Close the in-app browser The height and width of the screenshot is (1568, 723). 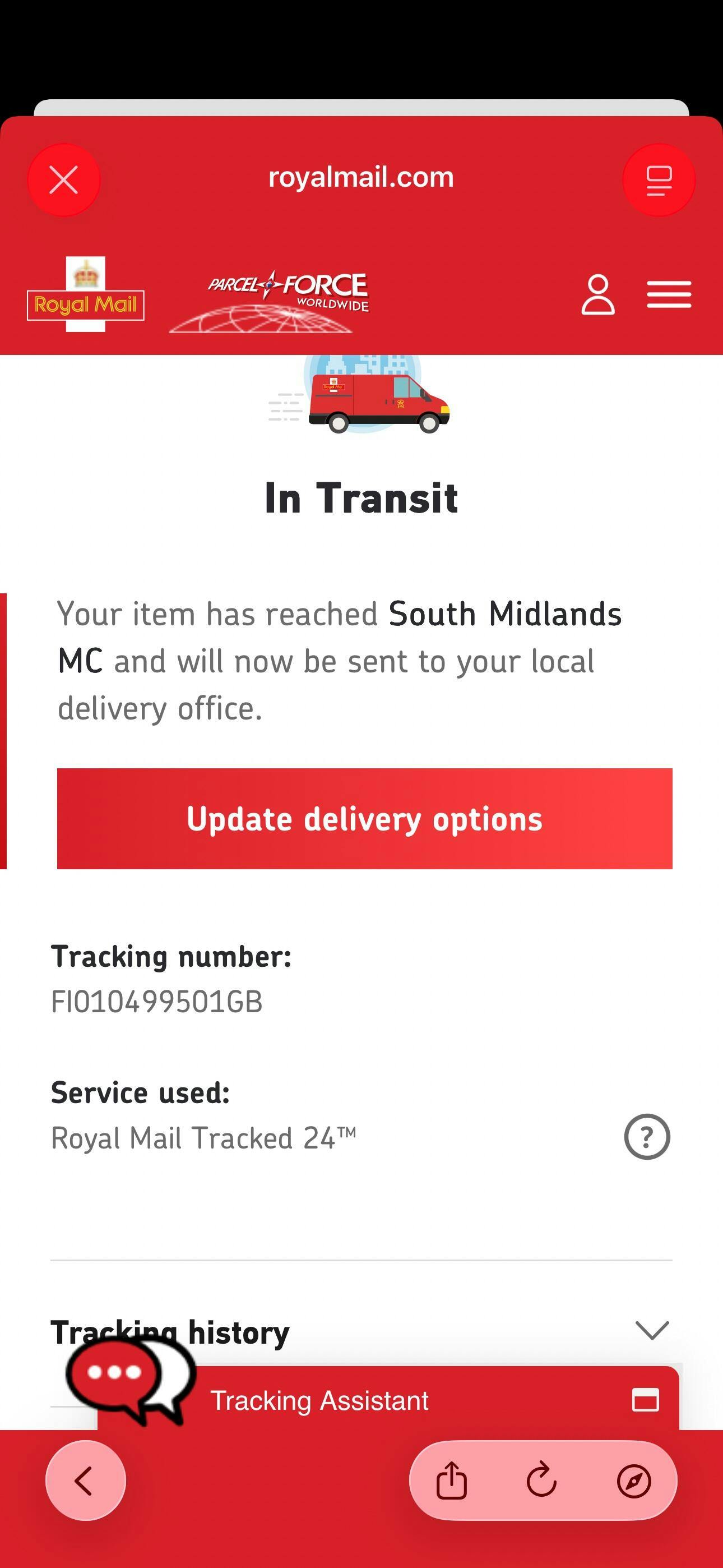pyautogui.click(x=64, y=180)
